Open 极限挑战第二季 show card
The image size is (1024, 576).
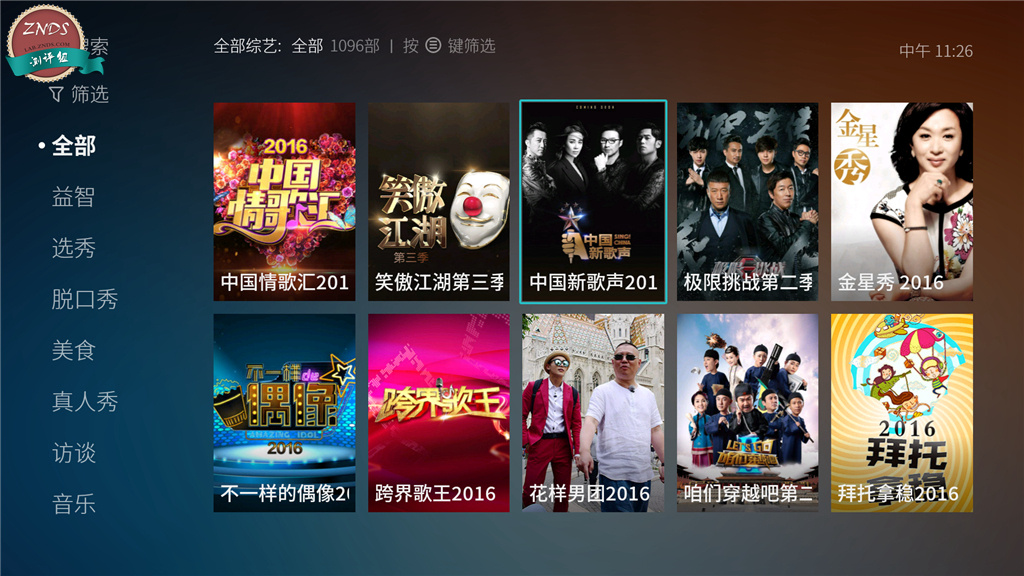coord(747,201)
